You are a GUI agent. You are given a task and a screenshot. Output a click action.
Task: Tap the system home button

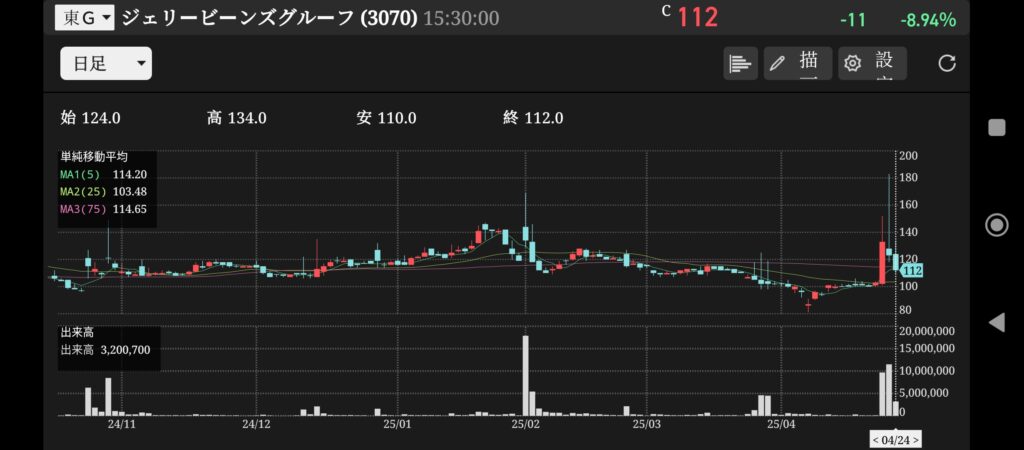click(996, 224)
